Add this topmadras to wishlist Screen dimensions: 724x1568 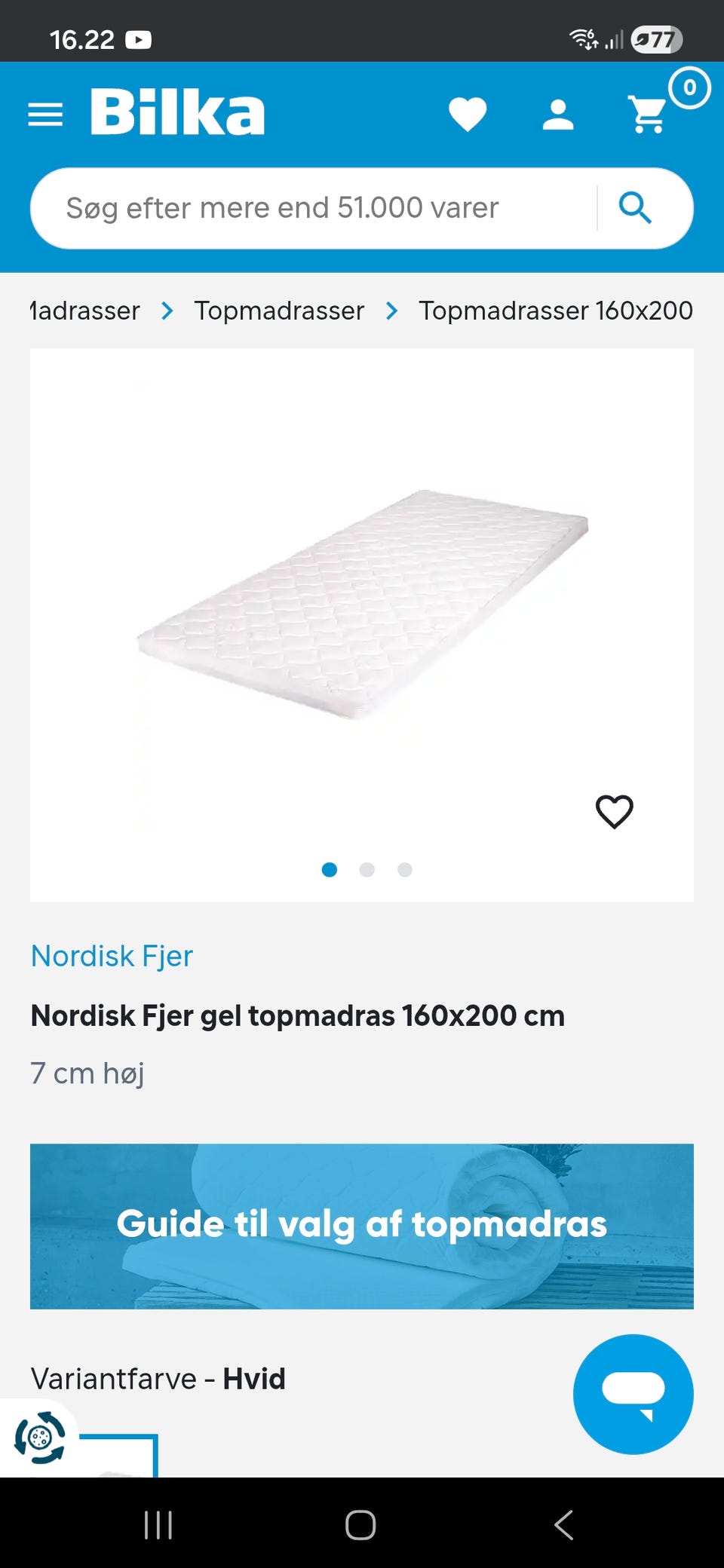pos(615,812)
